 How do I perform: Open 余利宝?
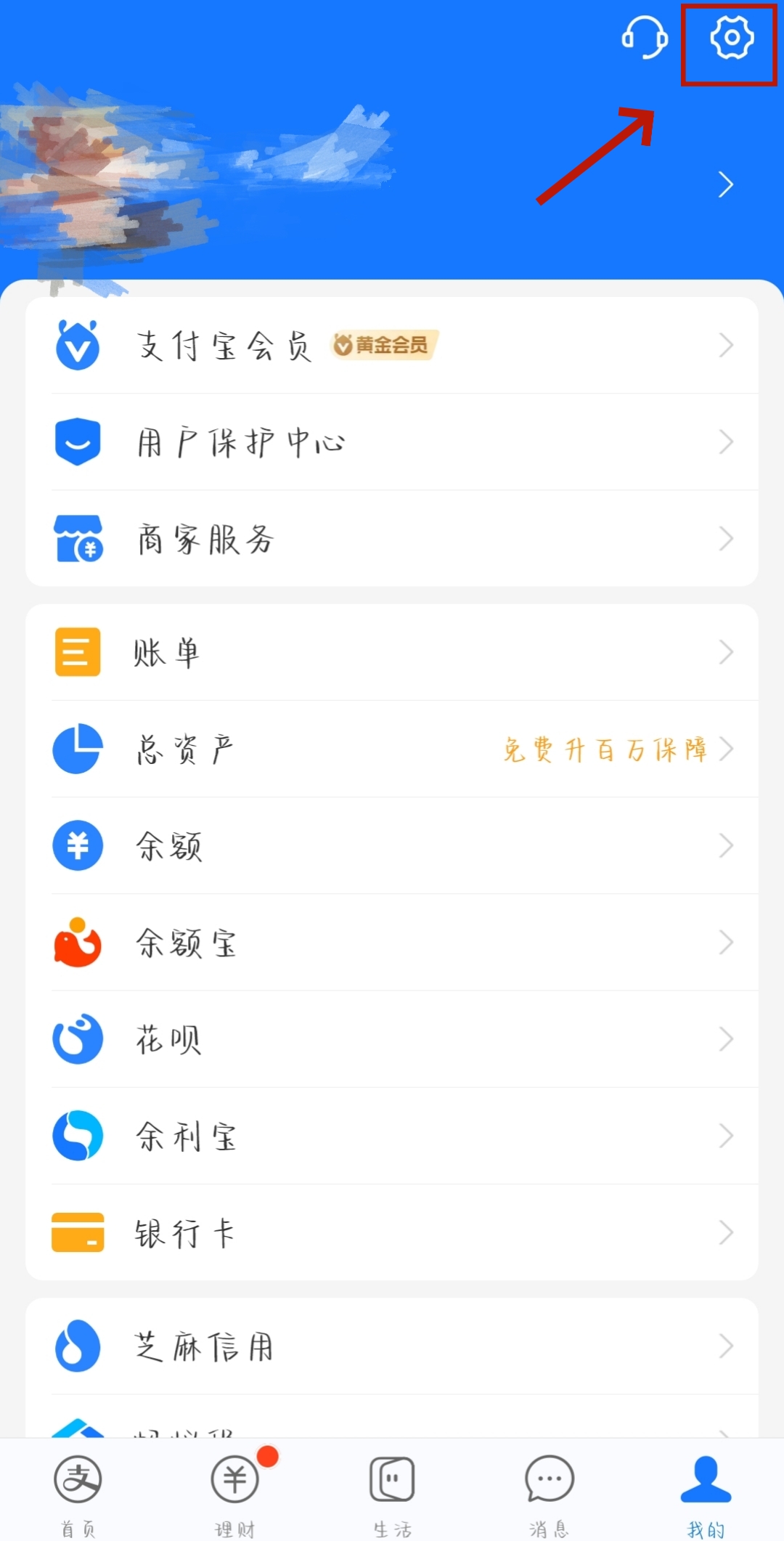pos(392,1136)
